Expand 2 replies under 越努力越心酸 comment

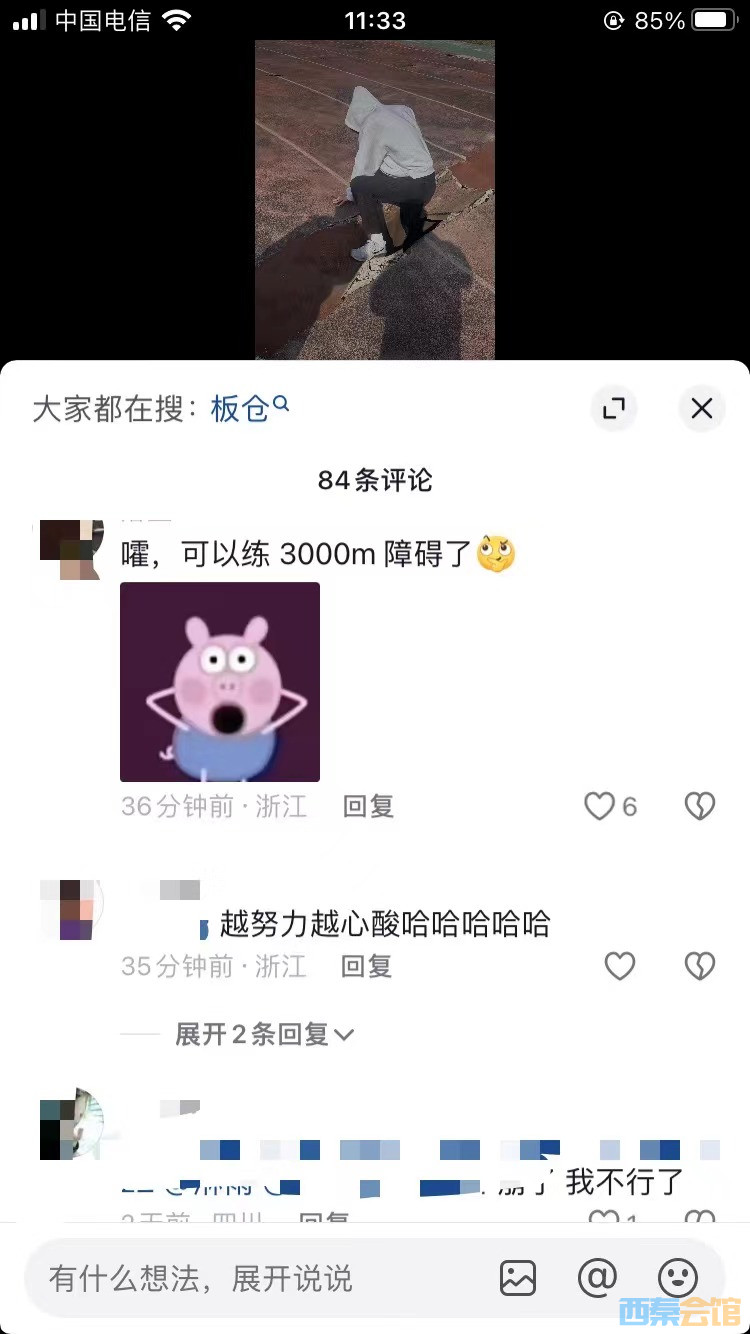(264, 1034)
